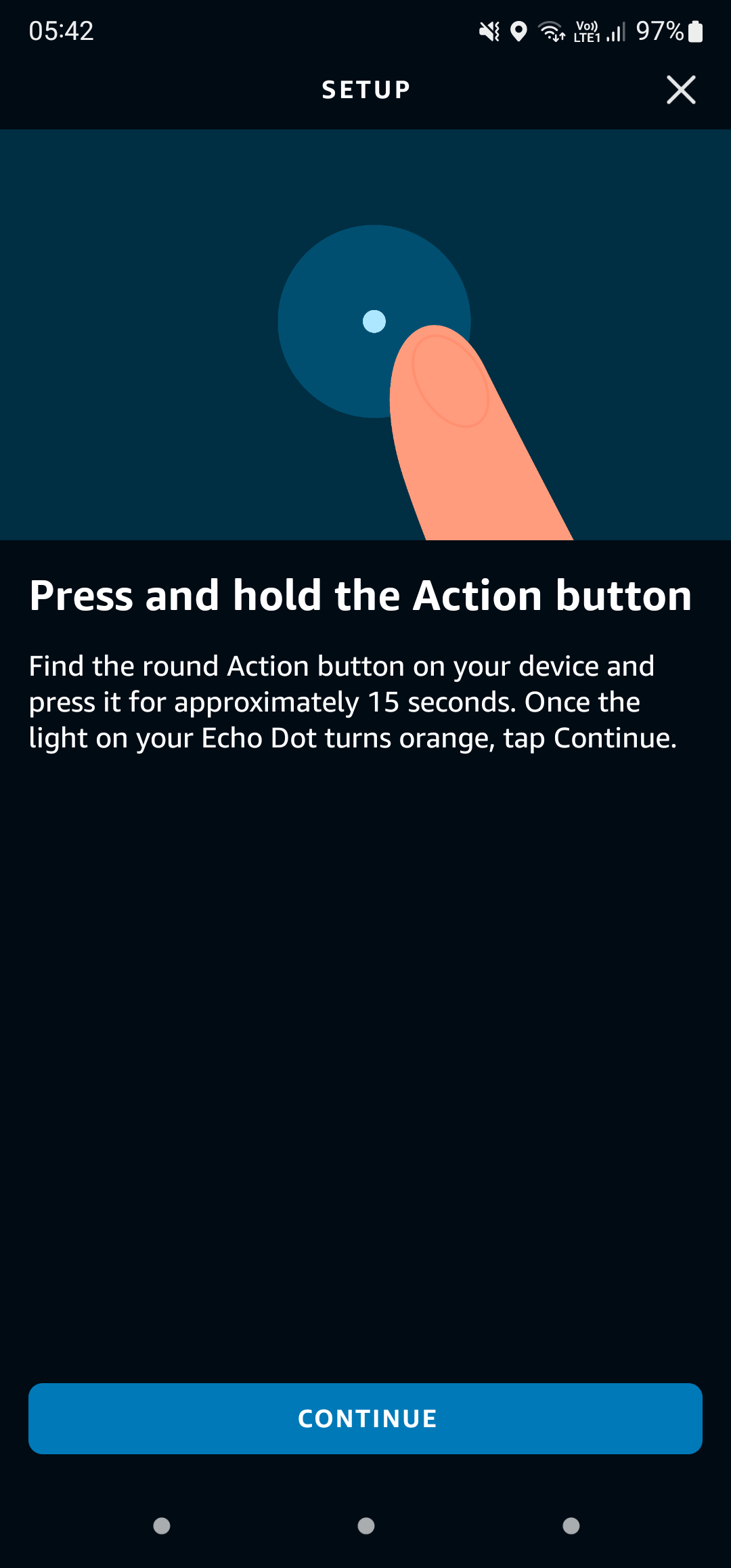Tap the Continue button
Viewport: 731px width, 1568px height.
tap(365, 1418)
